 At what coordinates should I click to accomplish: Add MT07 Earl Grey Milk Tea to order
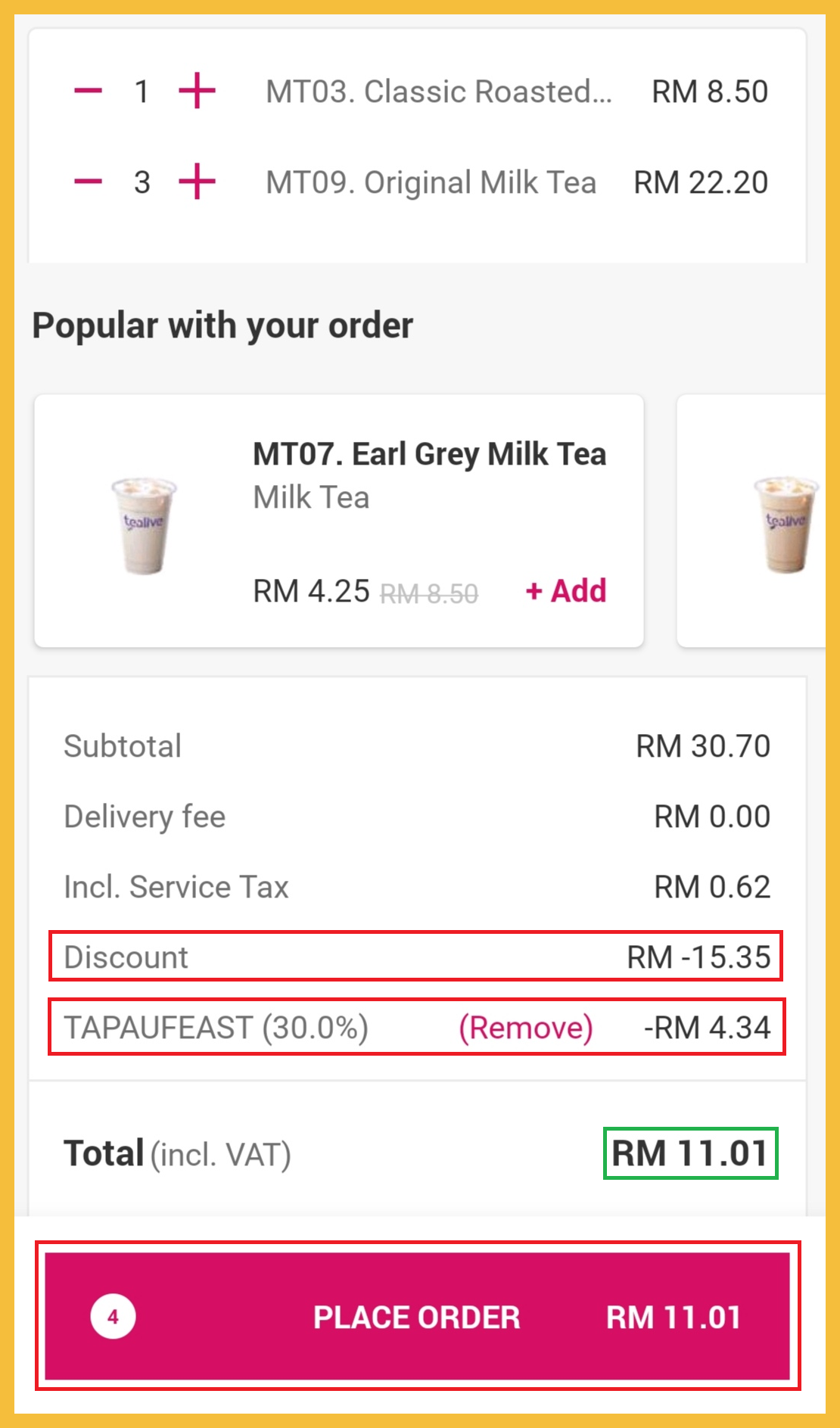[x=566, y=591]
